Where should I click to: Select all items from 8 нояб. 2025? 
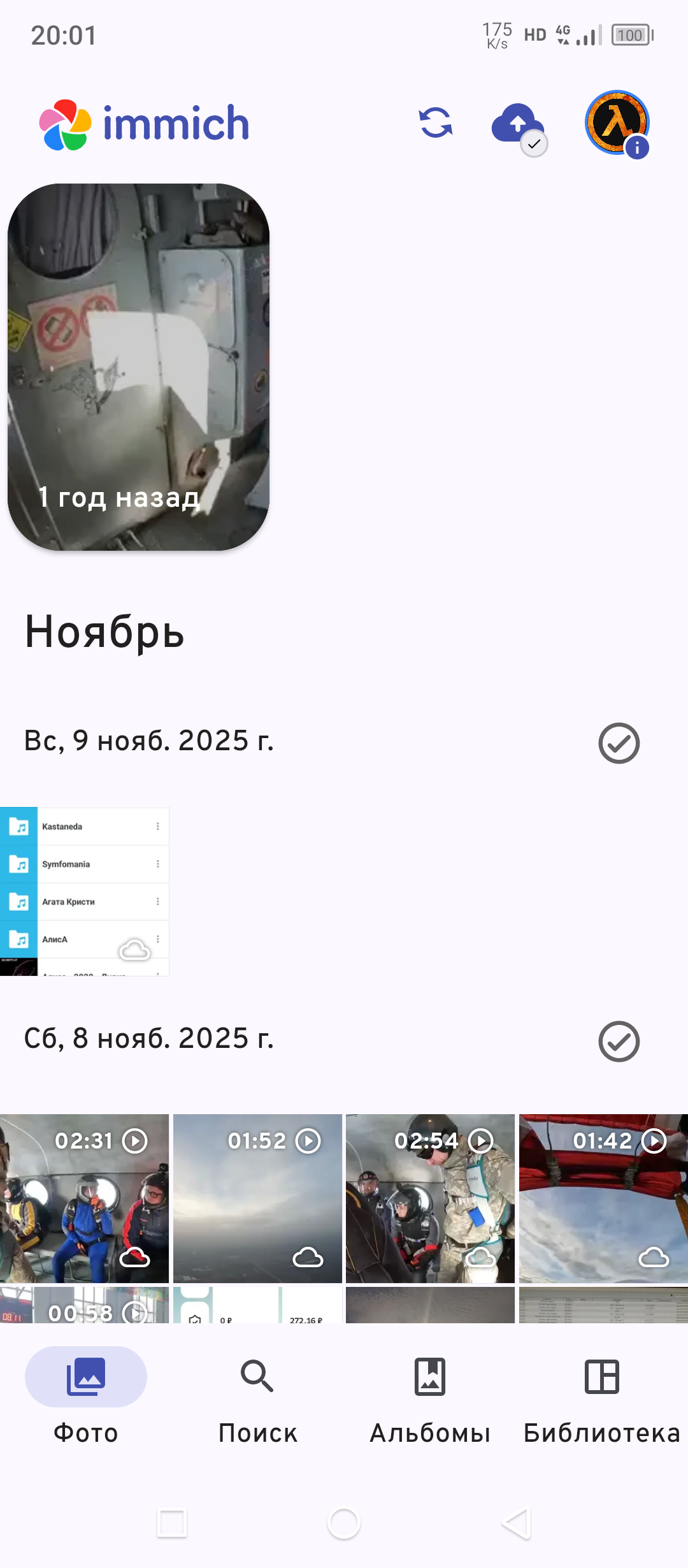pyautogui.click(x=619, y=1041)
